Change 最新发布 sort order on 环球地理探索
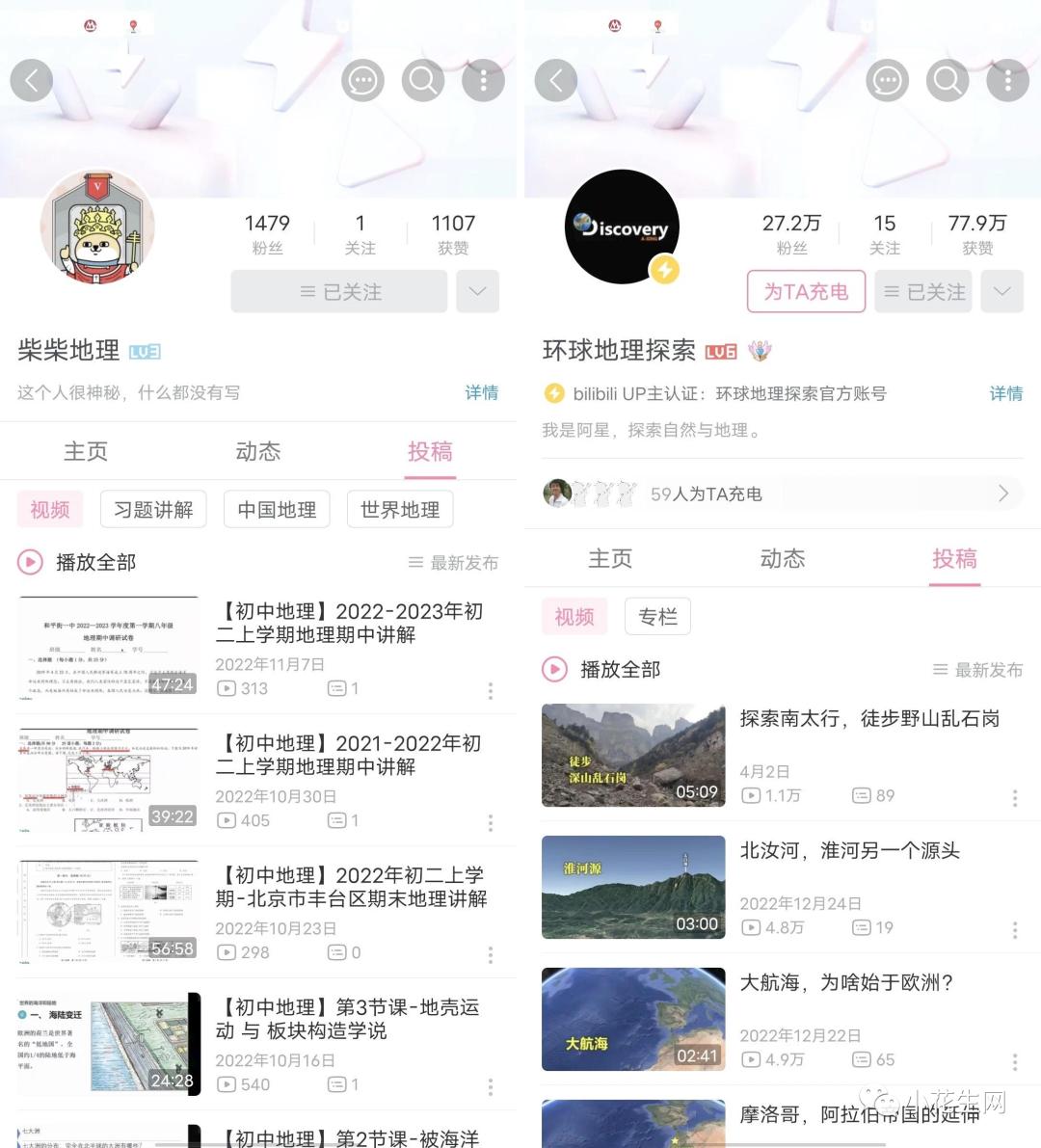 click(976, 669)
